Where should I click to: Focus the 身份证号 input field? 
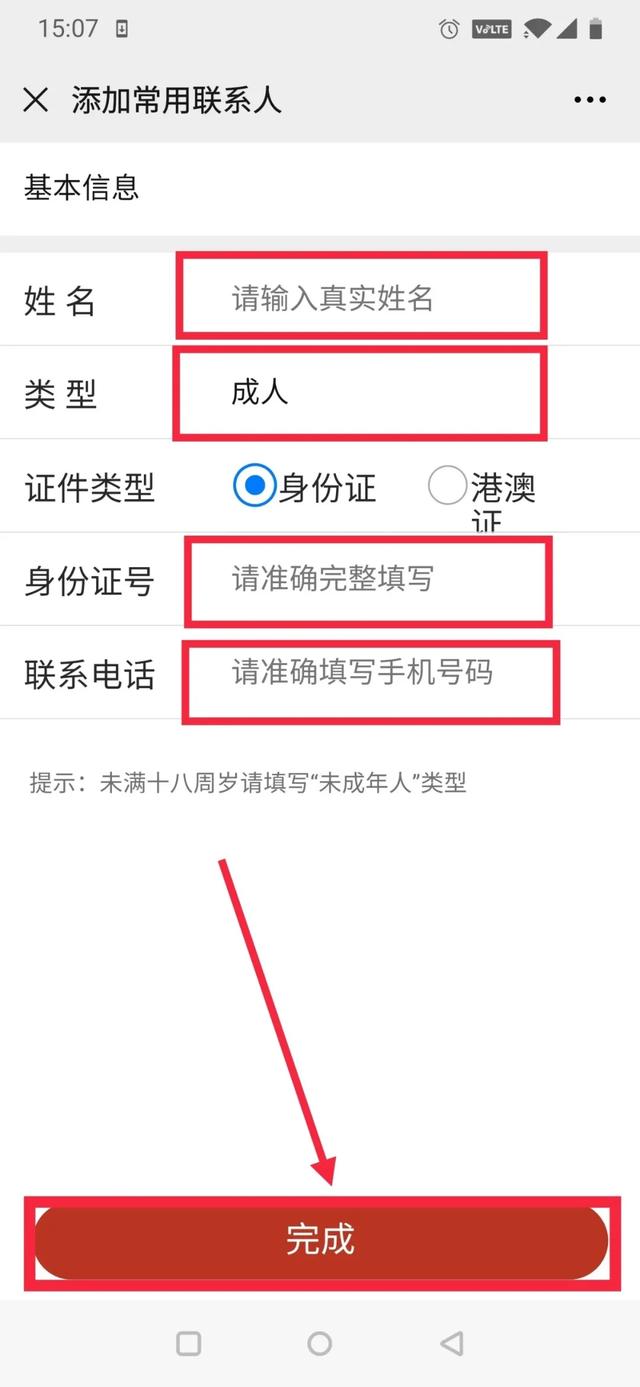pos(368,580)
